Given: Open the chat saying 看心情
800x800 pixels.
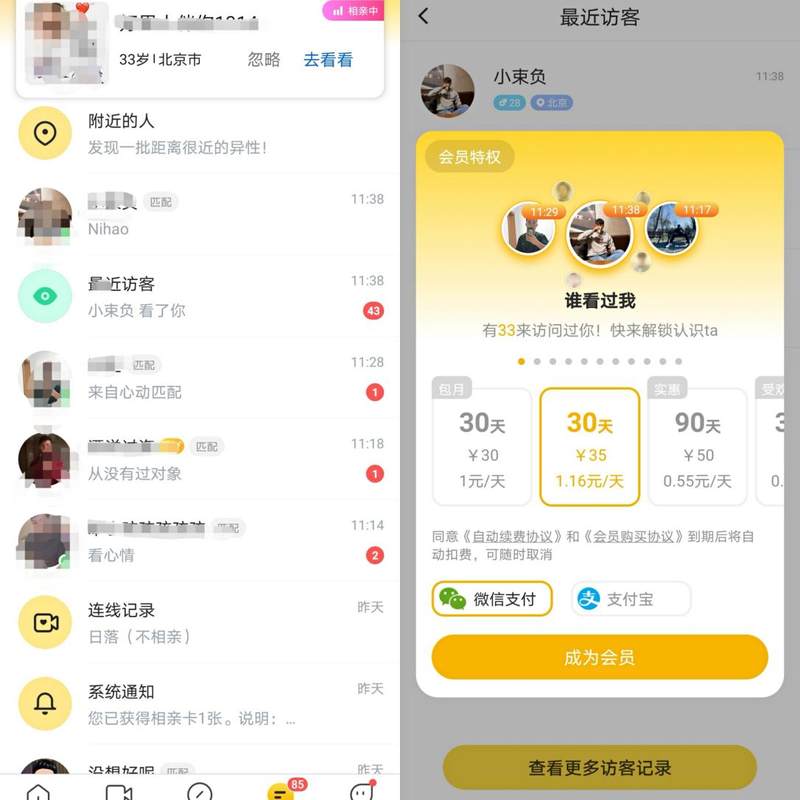Looking at the screenshot, I should [x=200, y=541].
